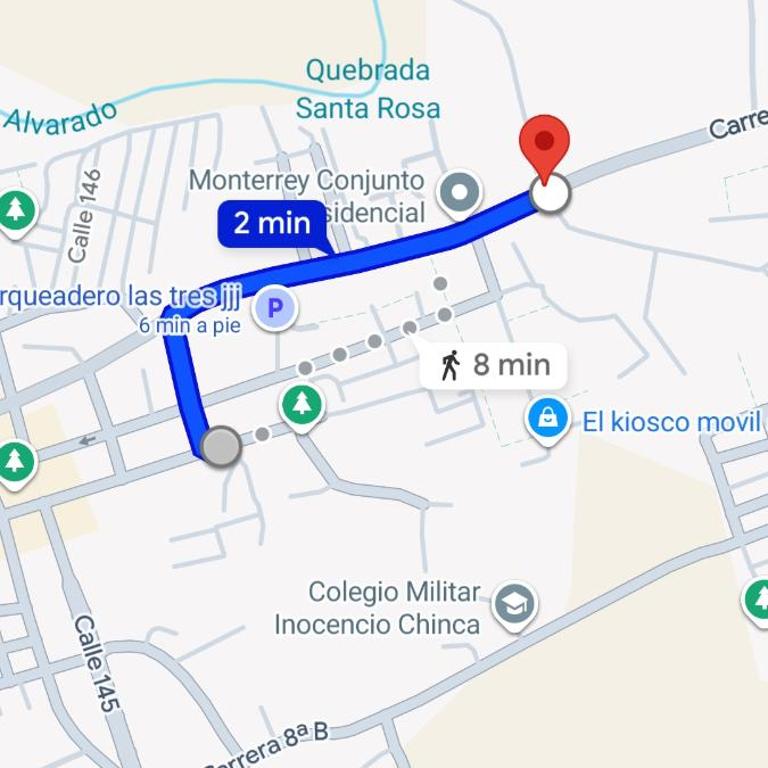Open Colegio Militar Inocencio Chinca marker
Viewport: 768px width, 768px height.
coord(515,603)
